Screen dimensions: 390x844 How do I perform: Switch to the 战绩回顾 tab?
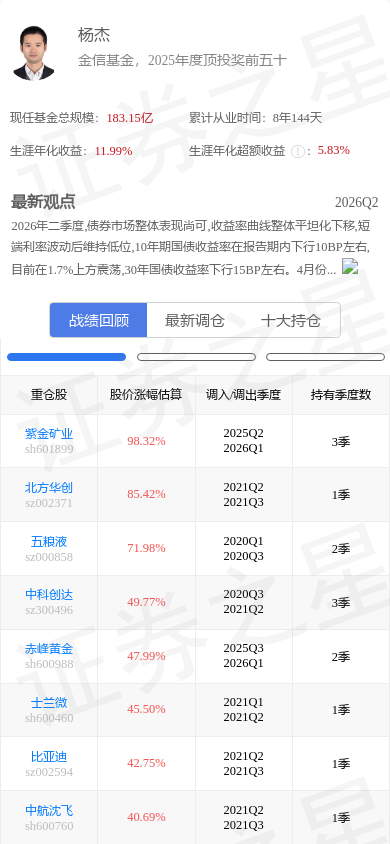click(x=98, y=320)
